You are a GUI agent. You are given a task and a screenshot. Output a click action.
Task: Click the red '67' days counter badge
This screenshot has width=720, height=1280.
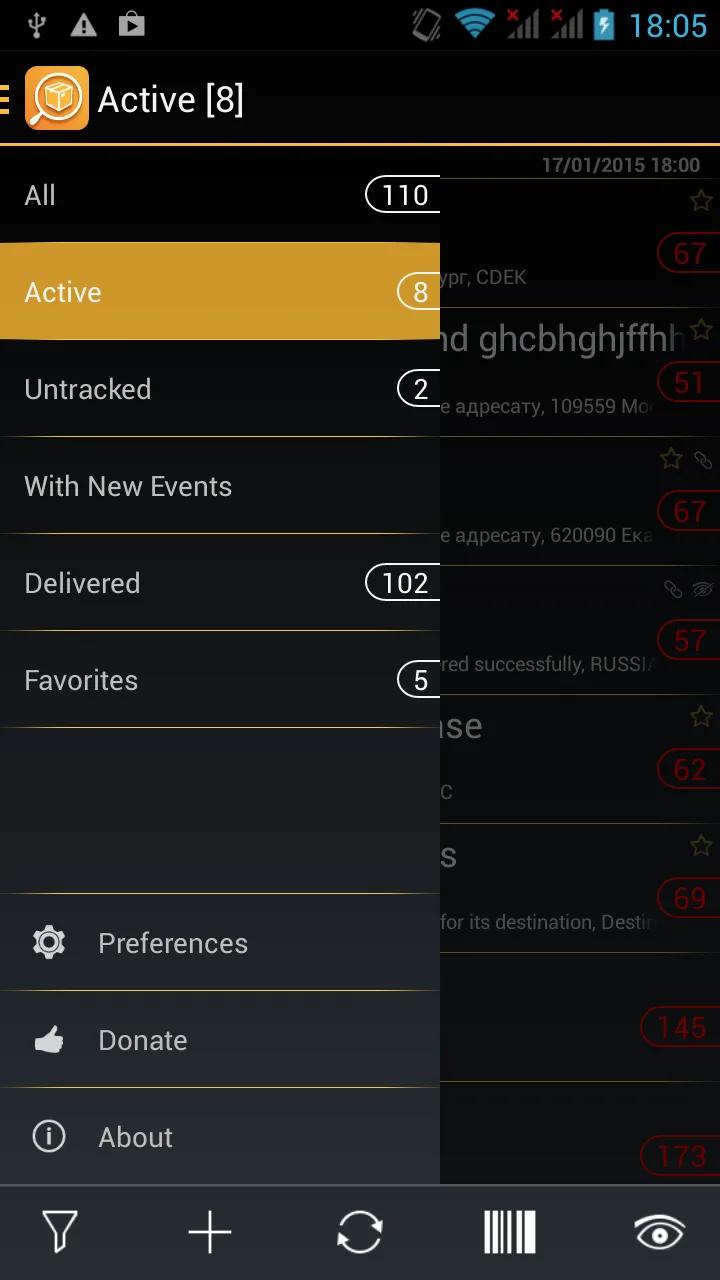coord(688,253)
